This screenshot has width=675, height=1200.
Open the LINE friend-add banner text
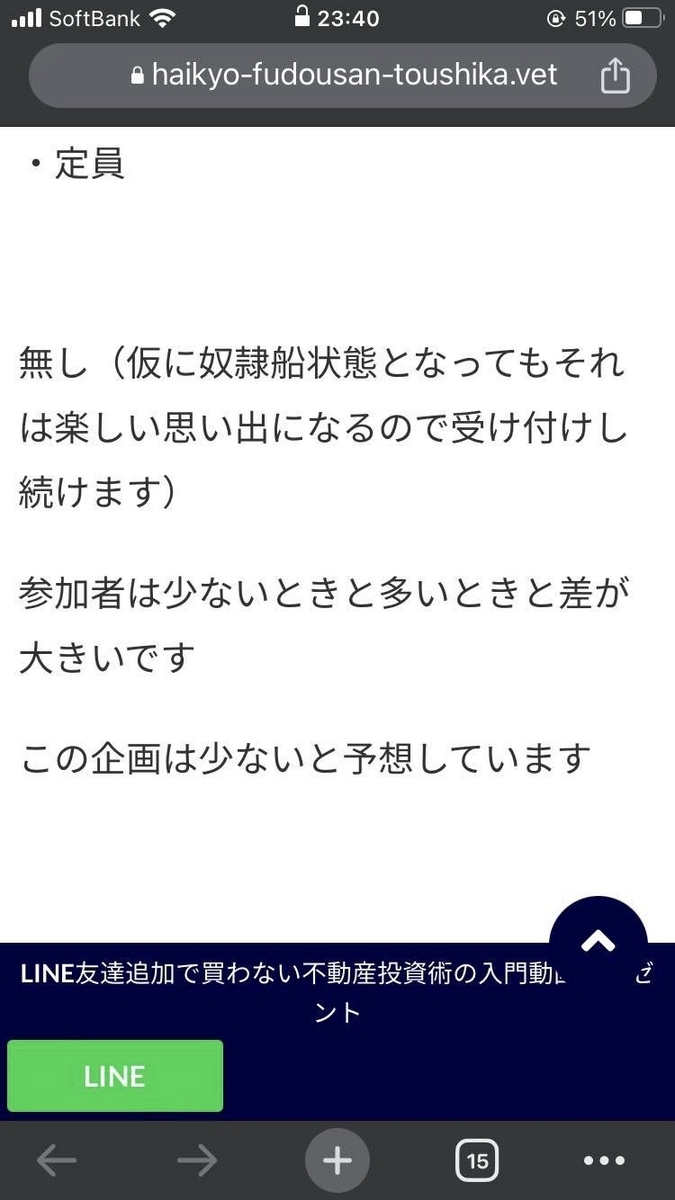(337, 992)
